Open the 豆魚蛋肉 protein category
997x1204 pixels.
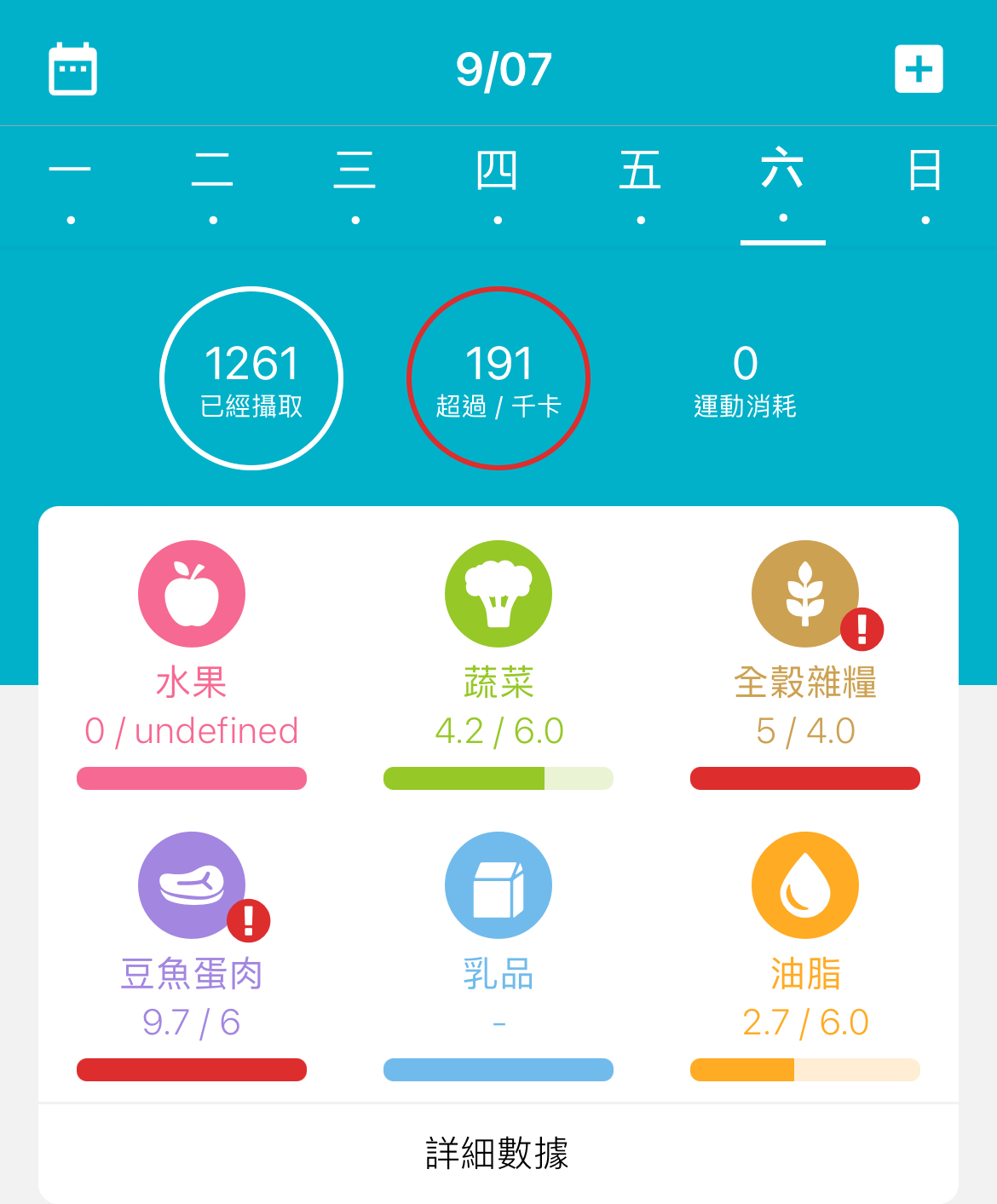(x=192, y=885)
